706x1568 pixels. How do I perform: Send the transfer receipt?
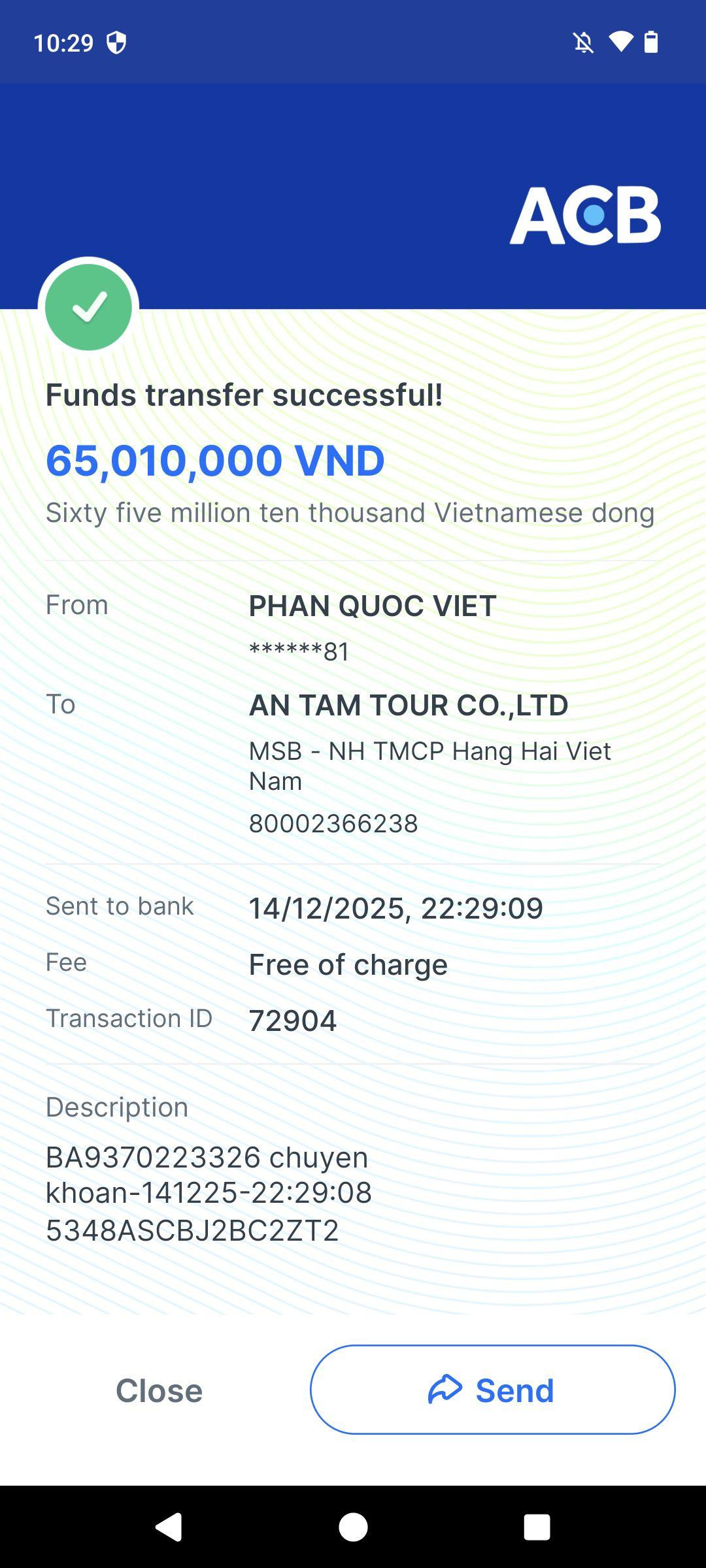click(492, 1390)
